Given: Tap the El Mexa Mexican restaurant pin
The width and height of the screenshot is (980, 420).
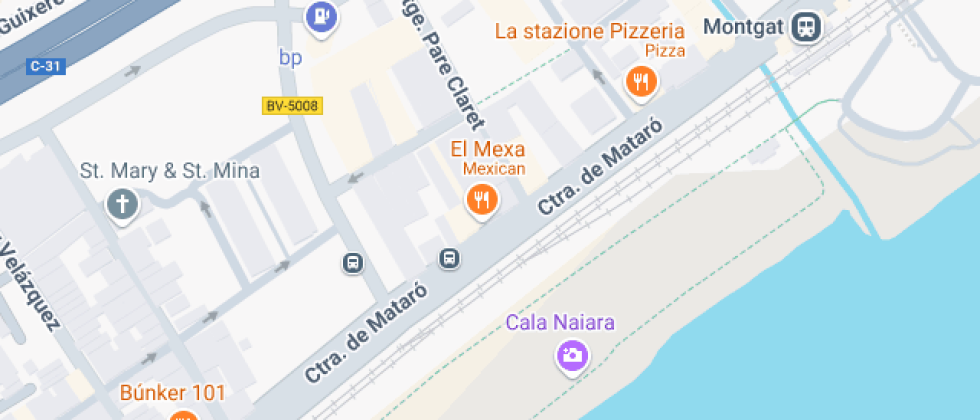Looking at the screenshot, I should [x=482, y=199].
